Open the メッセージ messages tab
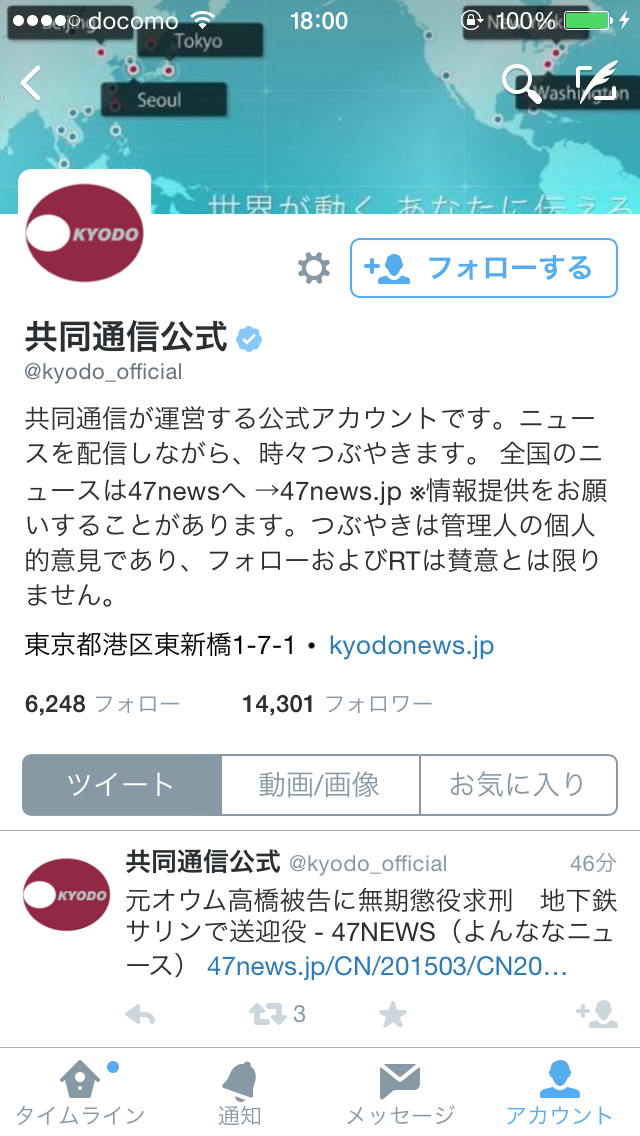Image resolution: width=640 pixels, height=1136 pixels. (400, 1093)
